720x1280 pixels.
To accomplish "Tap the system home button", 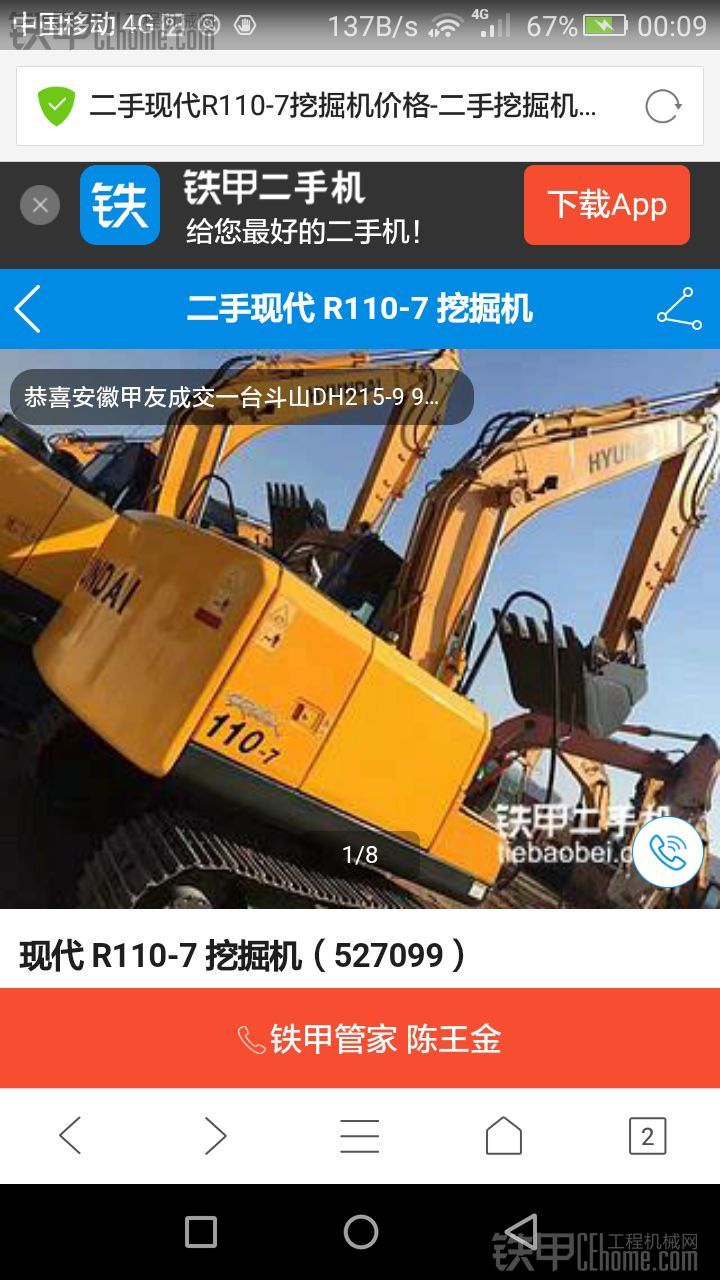I will pyautogui.click(x=360, y=1232).
